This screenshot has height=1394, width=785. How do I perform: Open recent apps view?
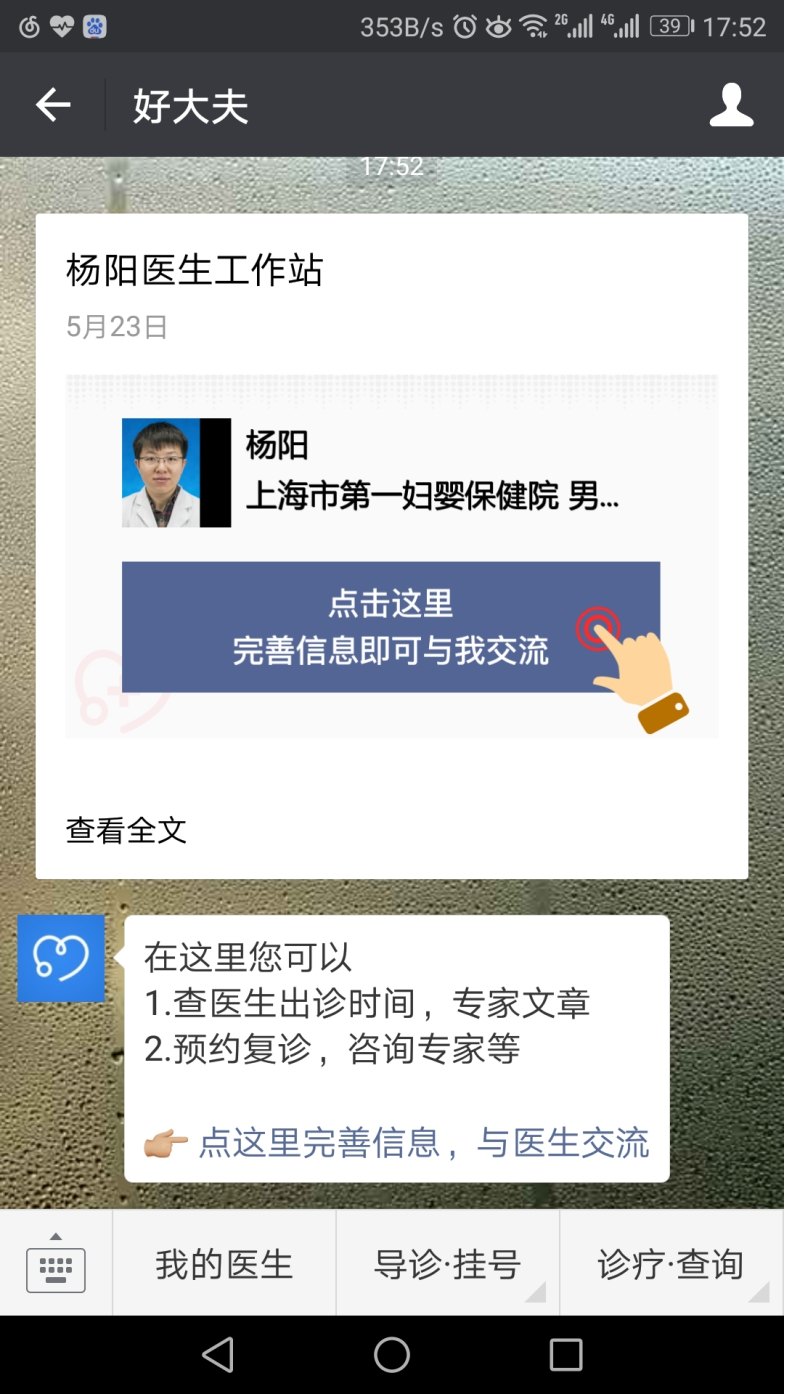coord(566,1355)
